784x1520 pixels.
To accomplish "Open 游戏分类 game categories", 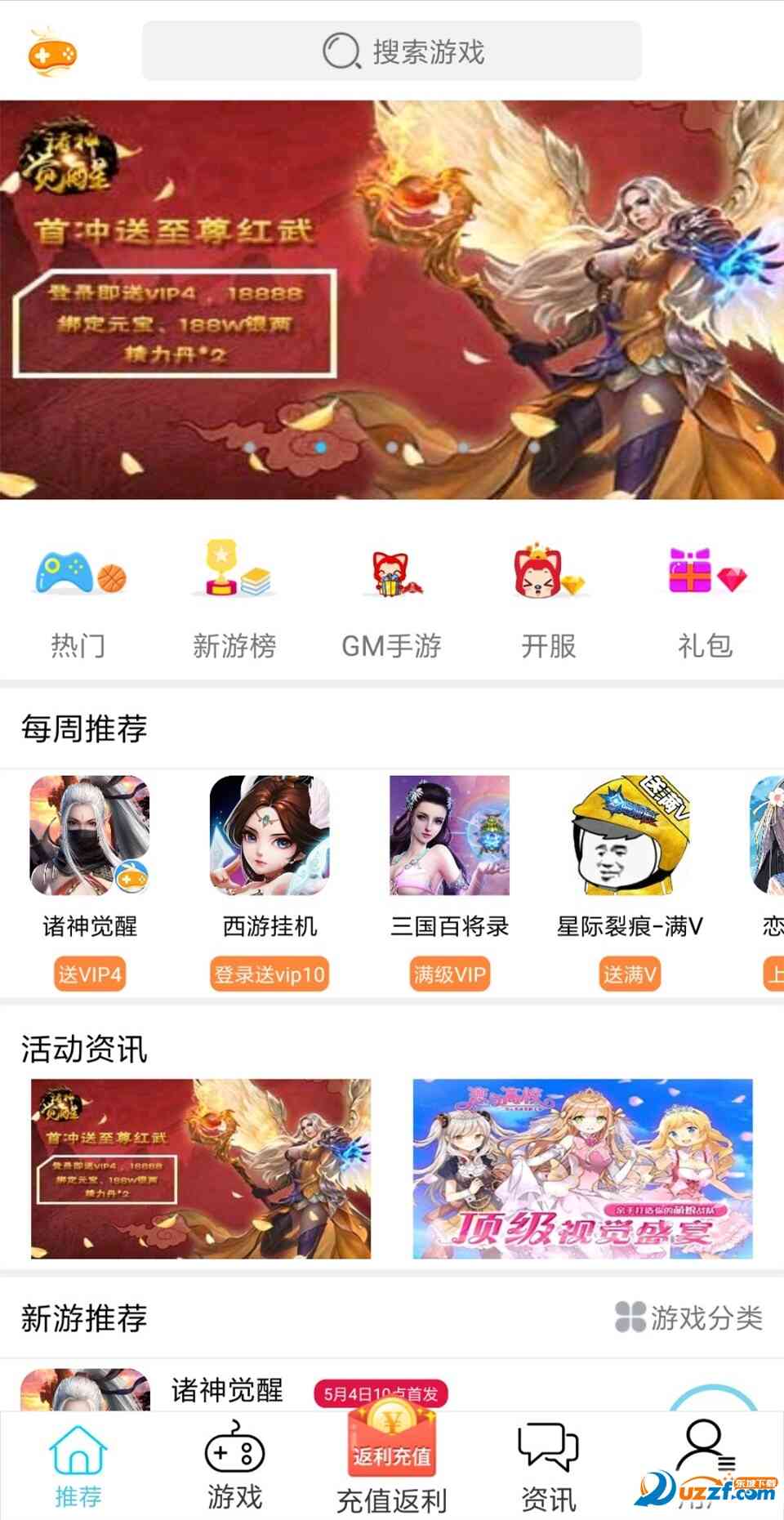I will [x=689, y=1317].
